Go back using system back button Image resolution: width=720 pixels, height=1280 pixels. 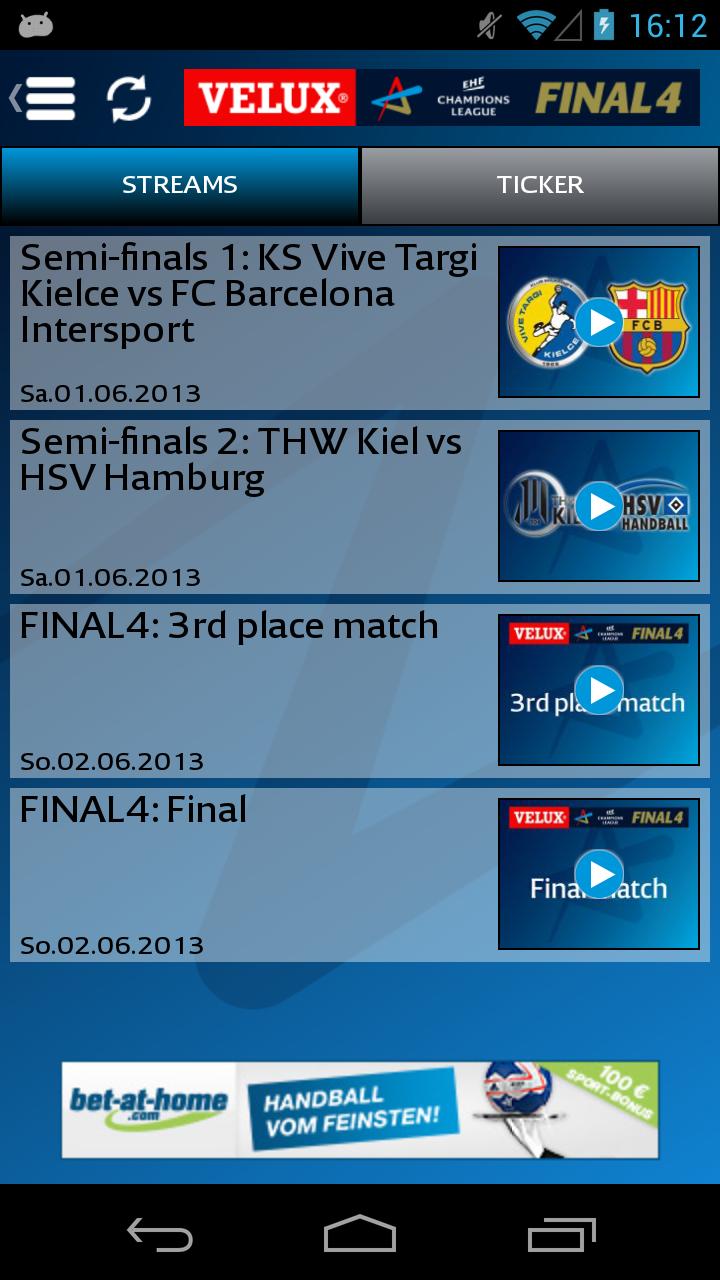160,1234
